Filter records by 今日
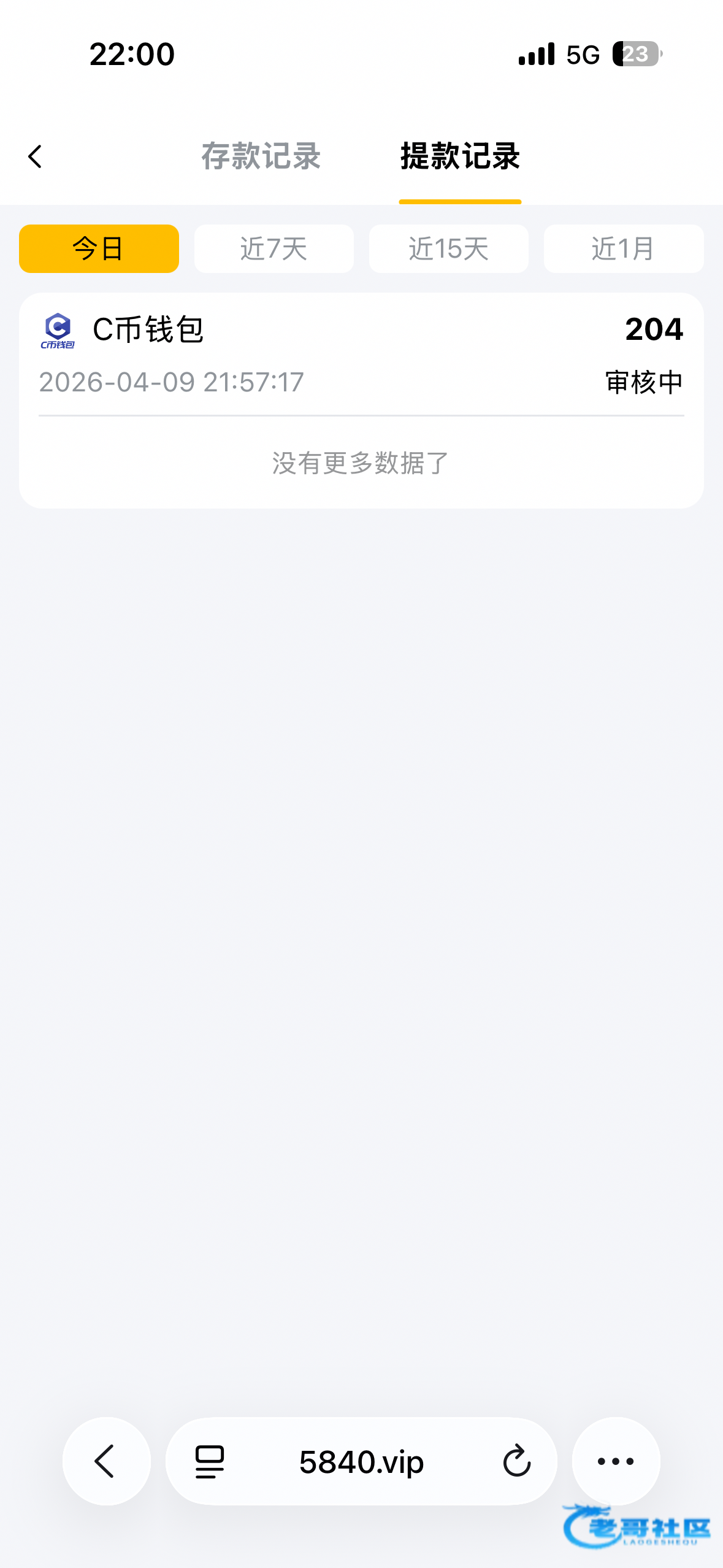Screen dimensions: 723x1568 [x=99, y=248]
